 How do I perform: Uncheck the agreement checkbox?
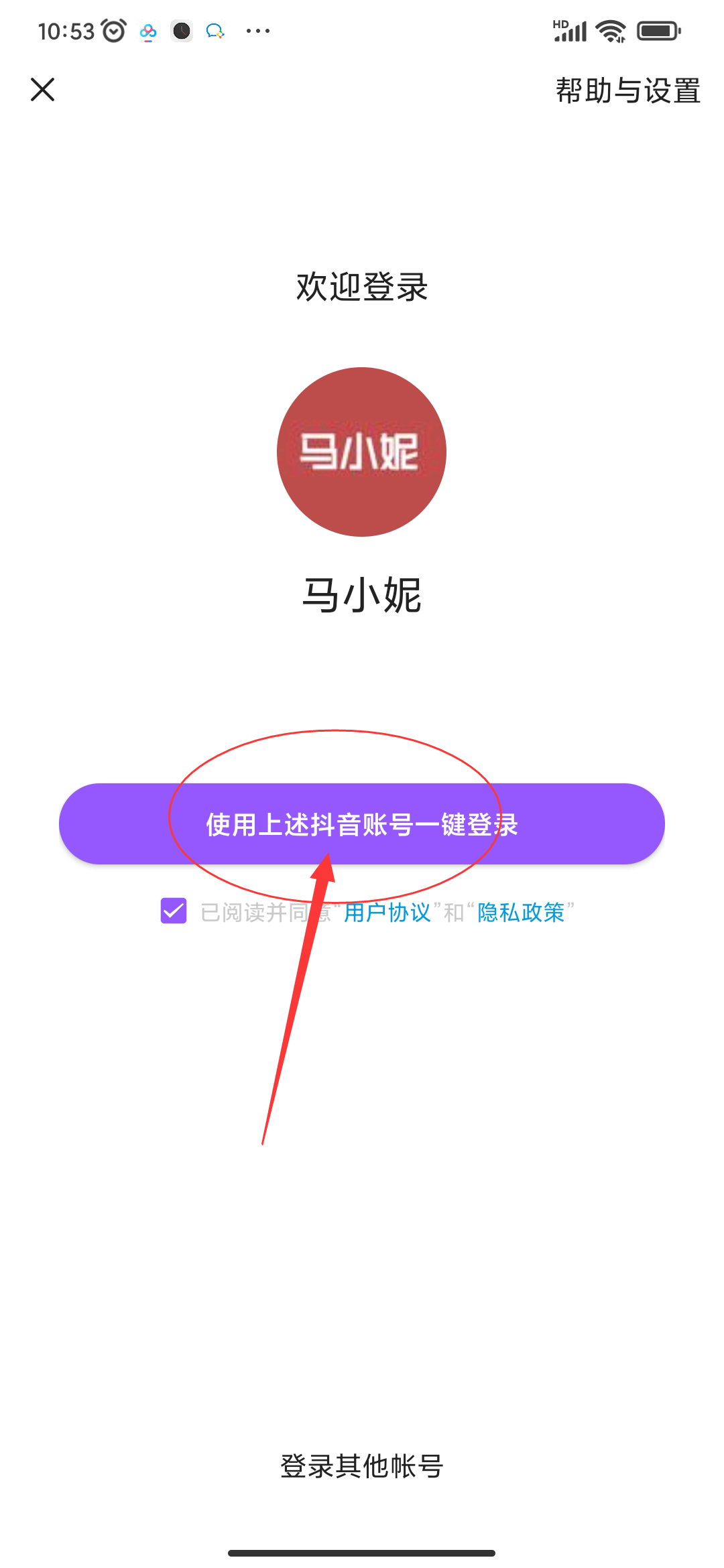click(x=174, y=911)
